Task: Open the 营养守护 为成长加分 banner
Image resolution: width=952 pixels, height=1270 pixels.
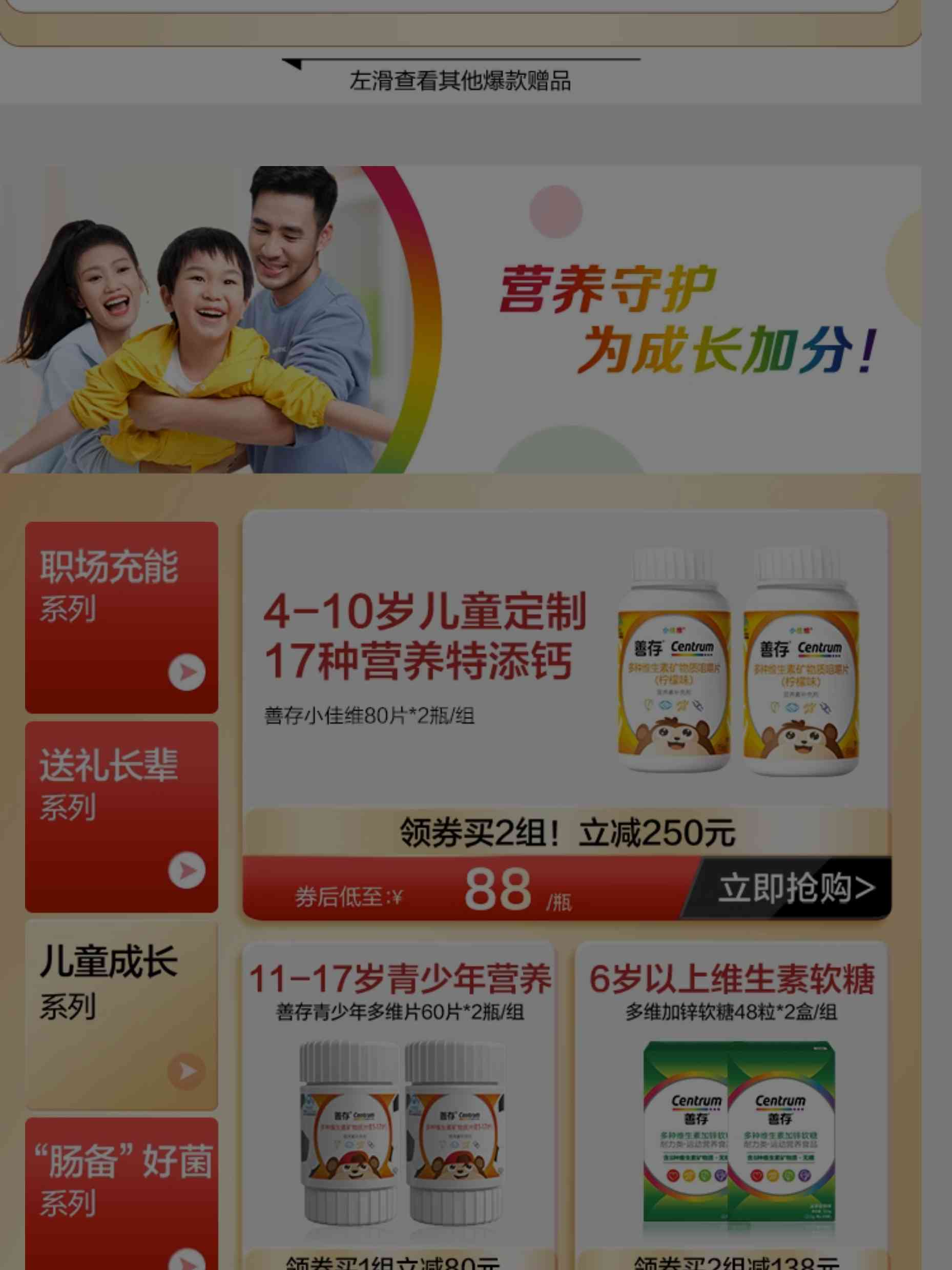Action: [460, 319]
